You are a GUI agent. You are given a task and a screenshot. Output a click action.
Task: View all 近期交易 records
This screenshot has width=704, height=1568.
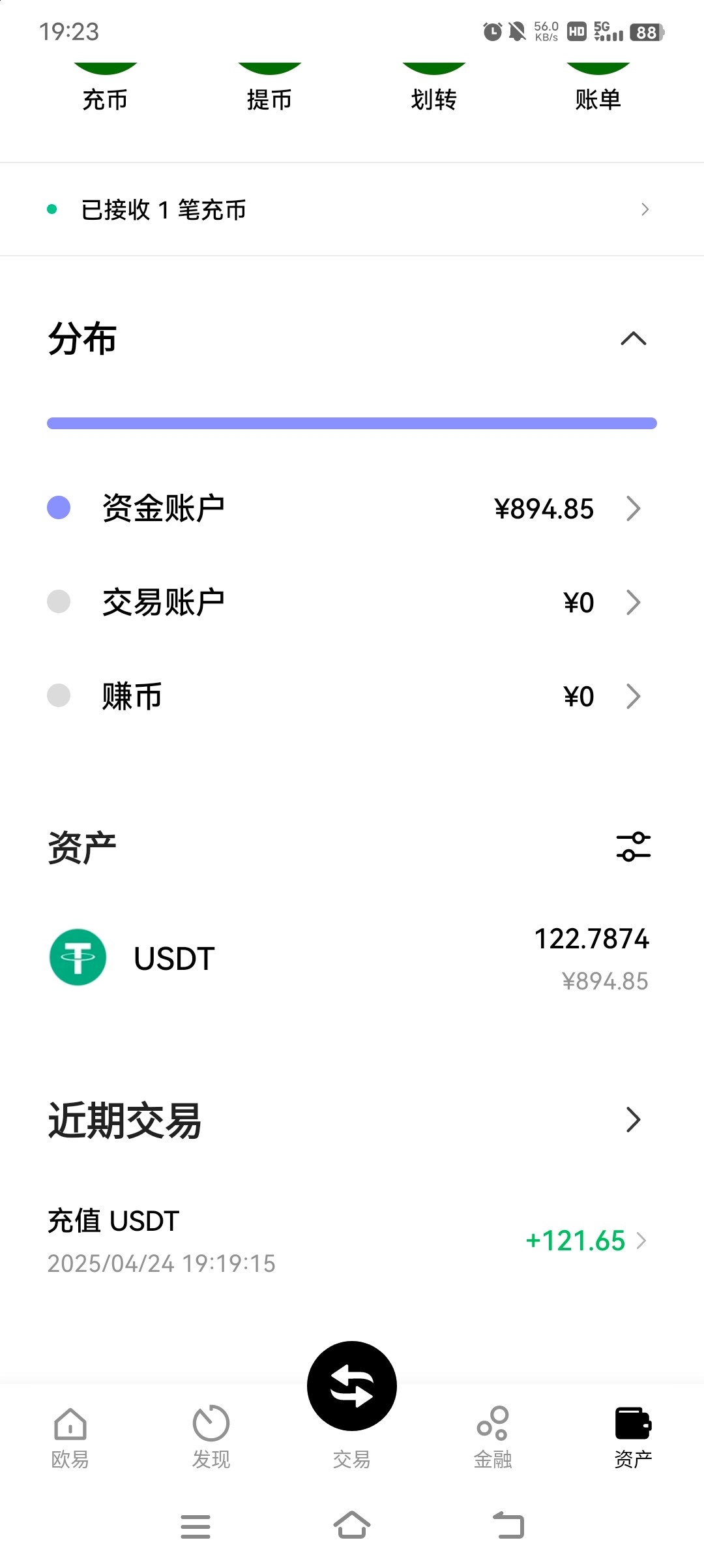(633, 1120)
